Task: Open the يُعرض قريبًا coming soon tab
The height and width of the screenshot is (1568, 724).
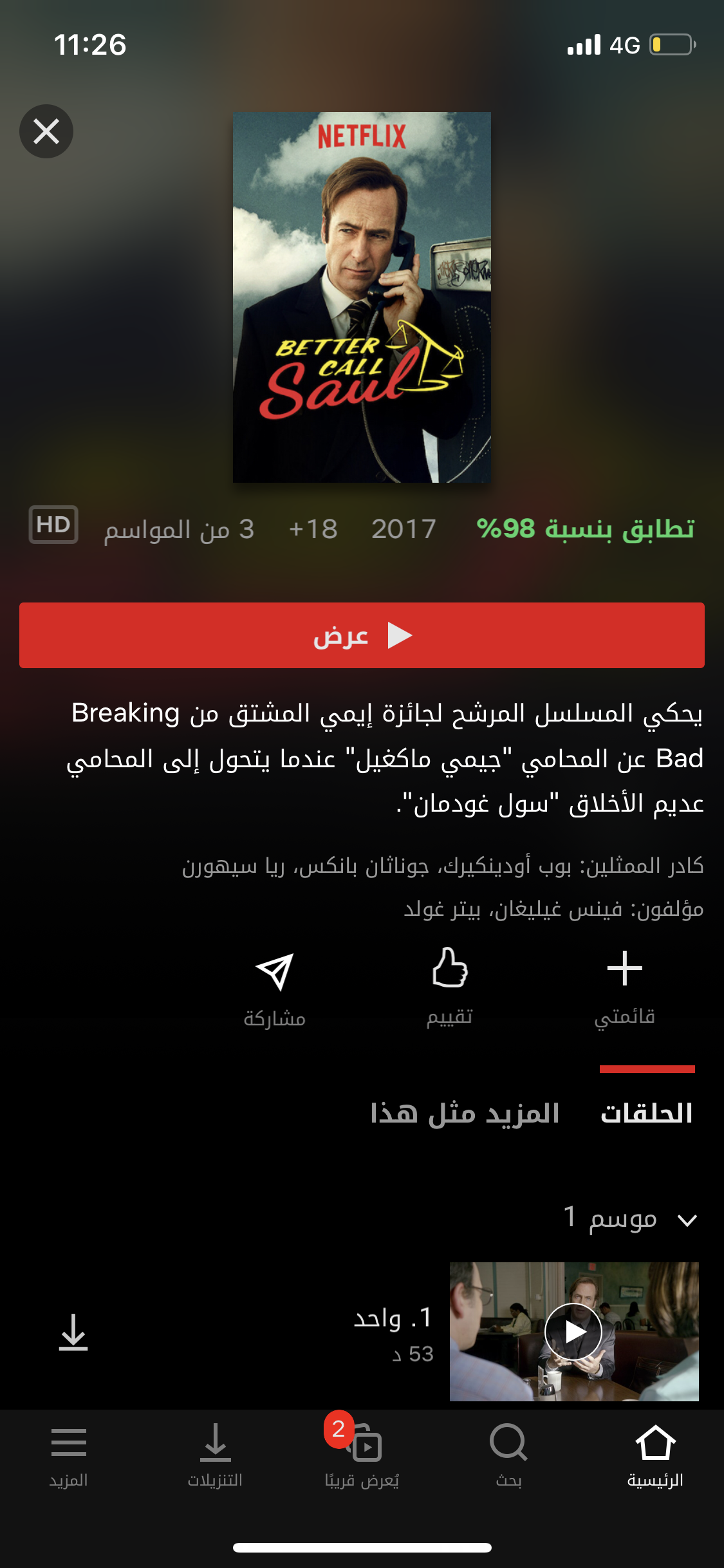Action: point(362,1455)
